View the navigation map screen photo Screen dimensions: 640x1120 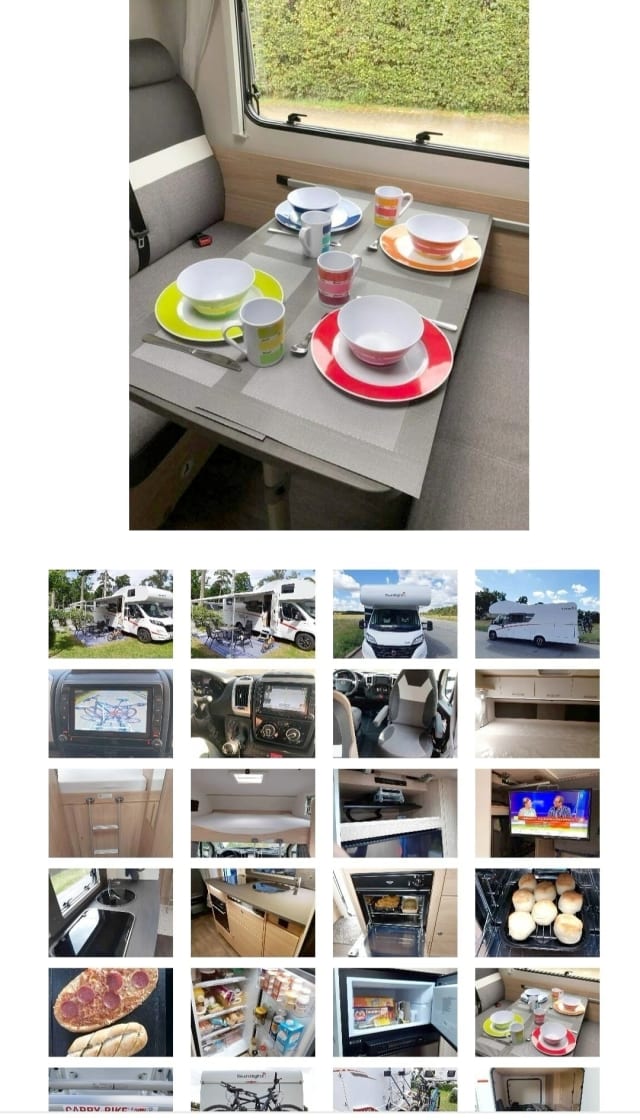111,713
